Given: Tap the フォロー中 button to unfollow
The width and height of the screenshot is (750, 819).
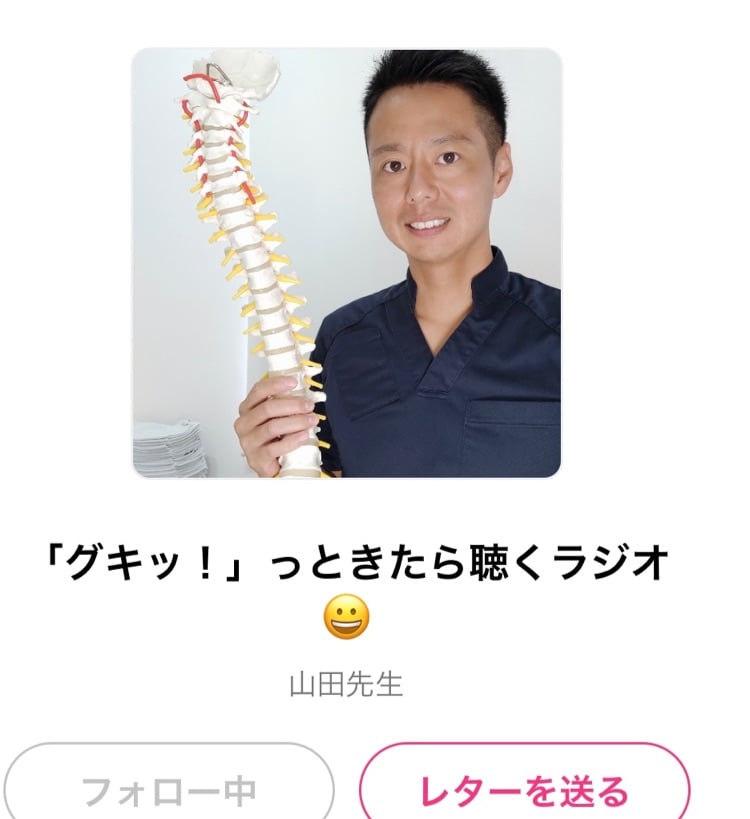Looking at the screenshot, I should [x=168, y=789].
